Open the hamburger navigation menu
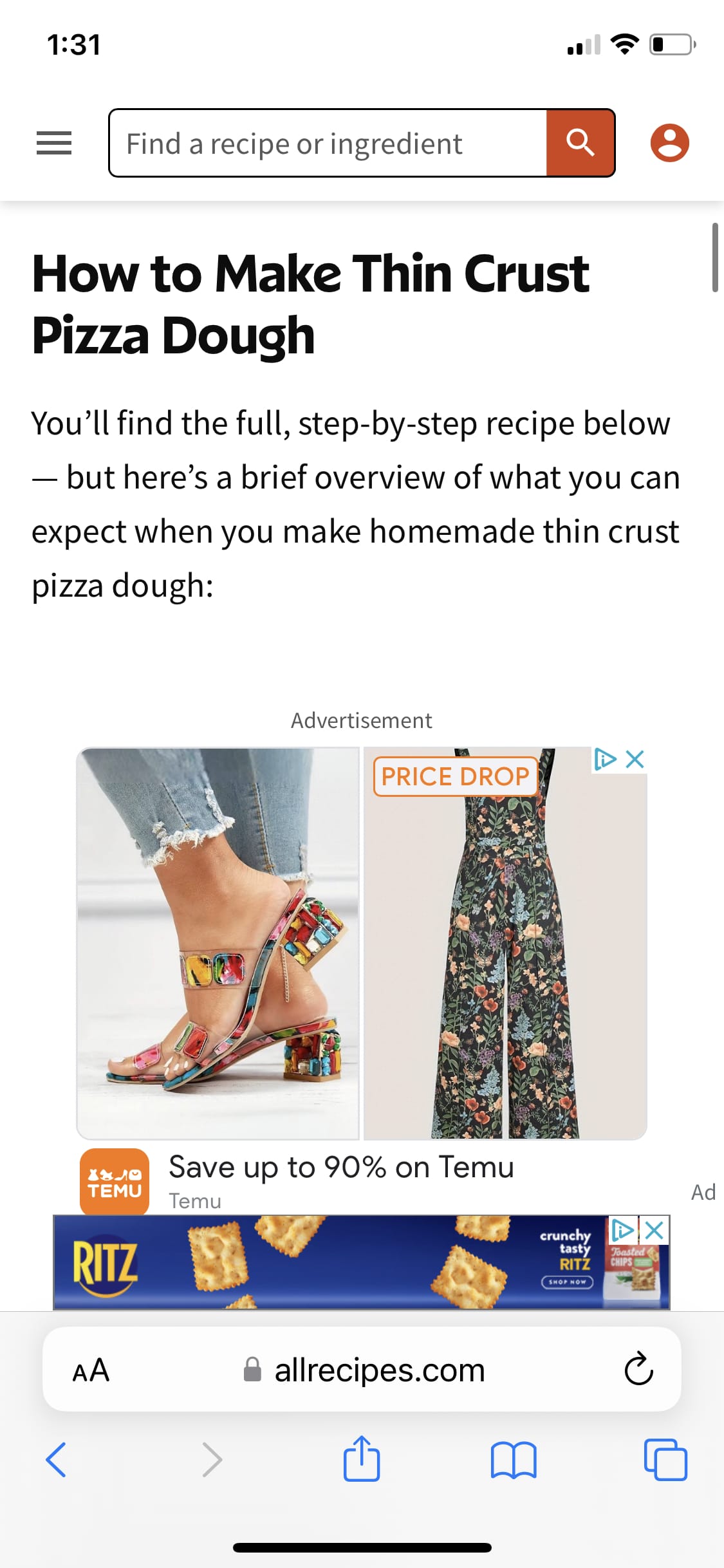Screen dimensions: 724x1568 [54, 143]
